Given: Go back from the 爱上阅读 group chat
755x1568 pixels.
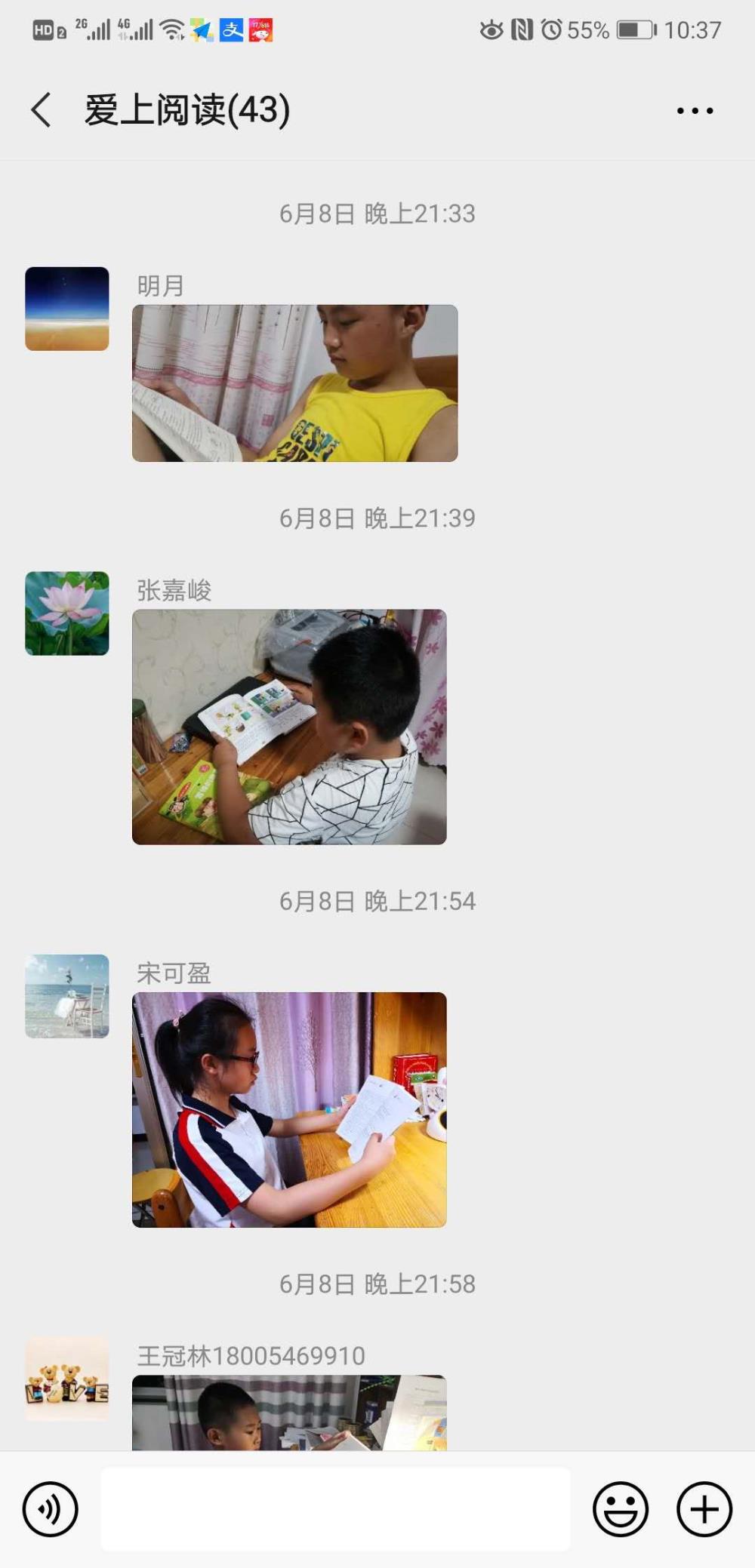Looking at the screenshot, I should (x=42, y=110).
